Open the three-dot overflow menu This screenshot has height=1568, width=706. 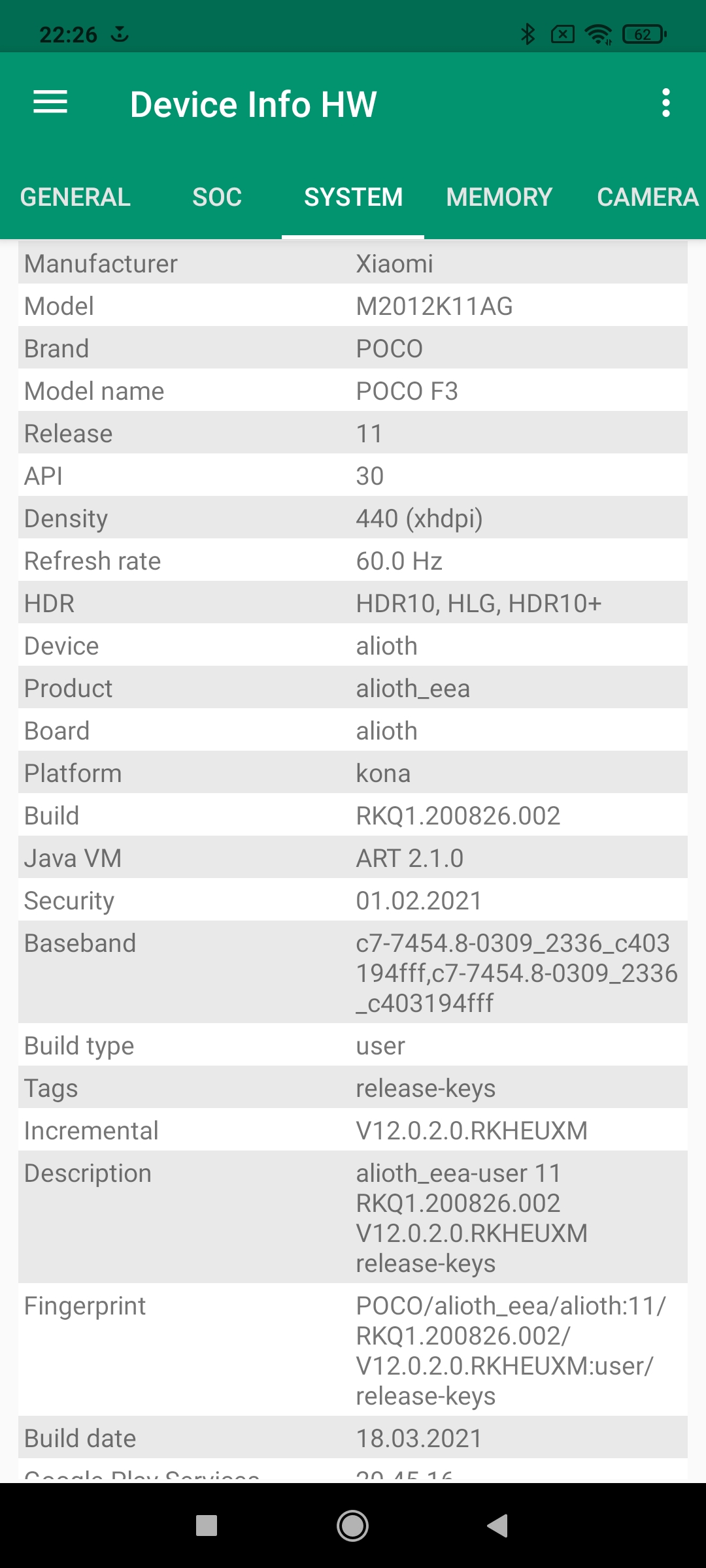(665, 103)
